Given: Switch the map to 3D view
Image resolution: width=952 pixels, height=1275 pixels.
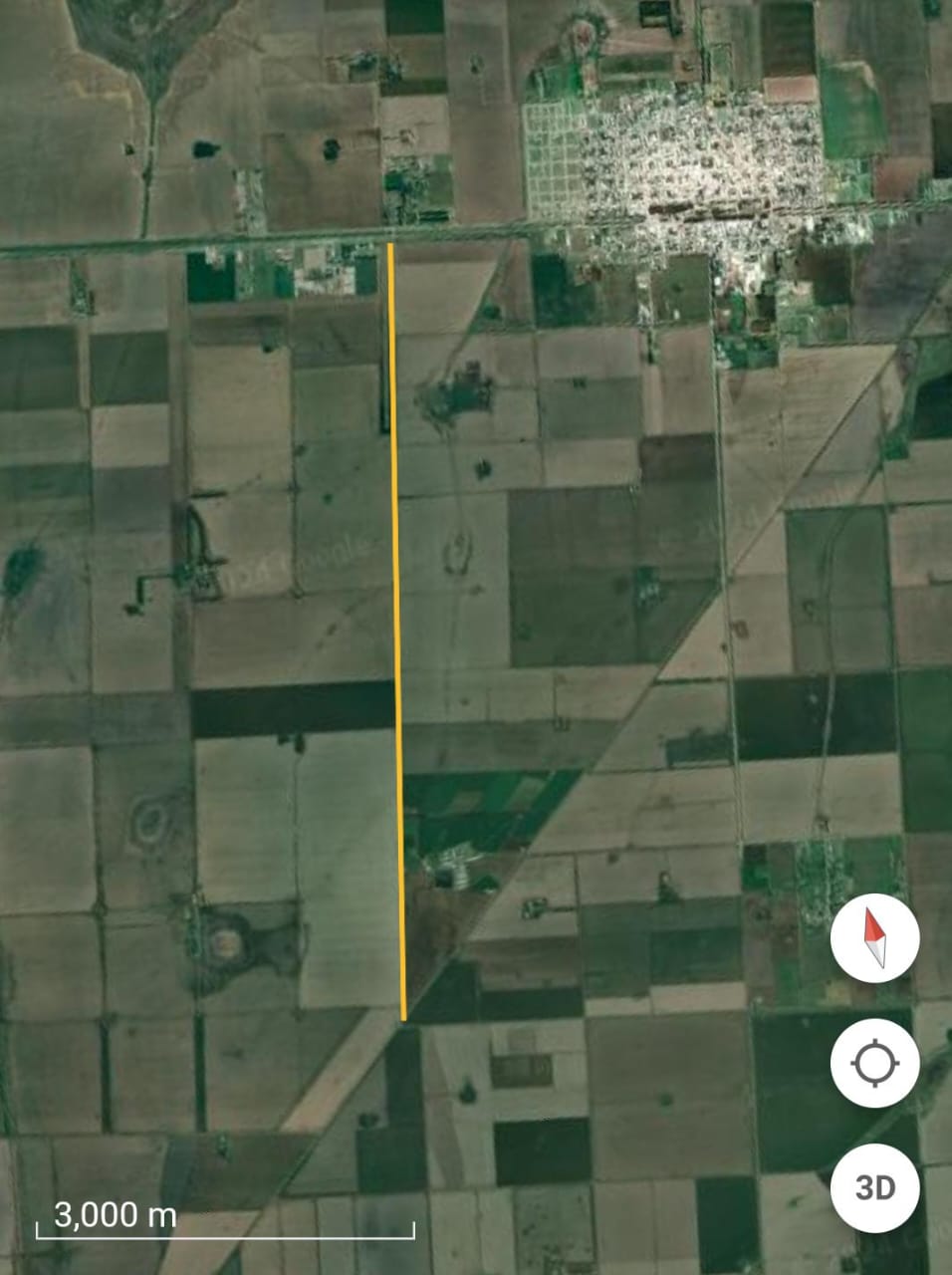Looking at the screenshot, I should (x=874, y=1187).
